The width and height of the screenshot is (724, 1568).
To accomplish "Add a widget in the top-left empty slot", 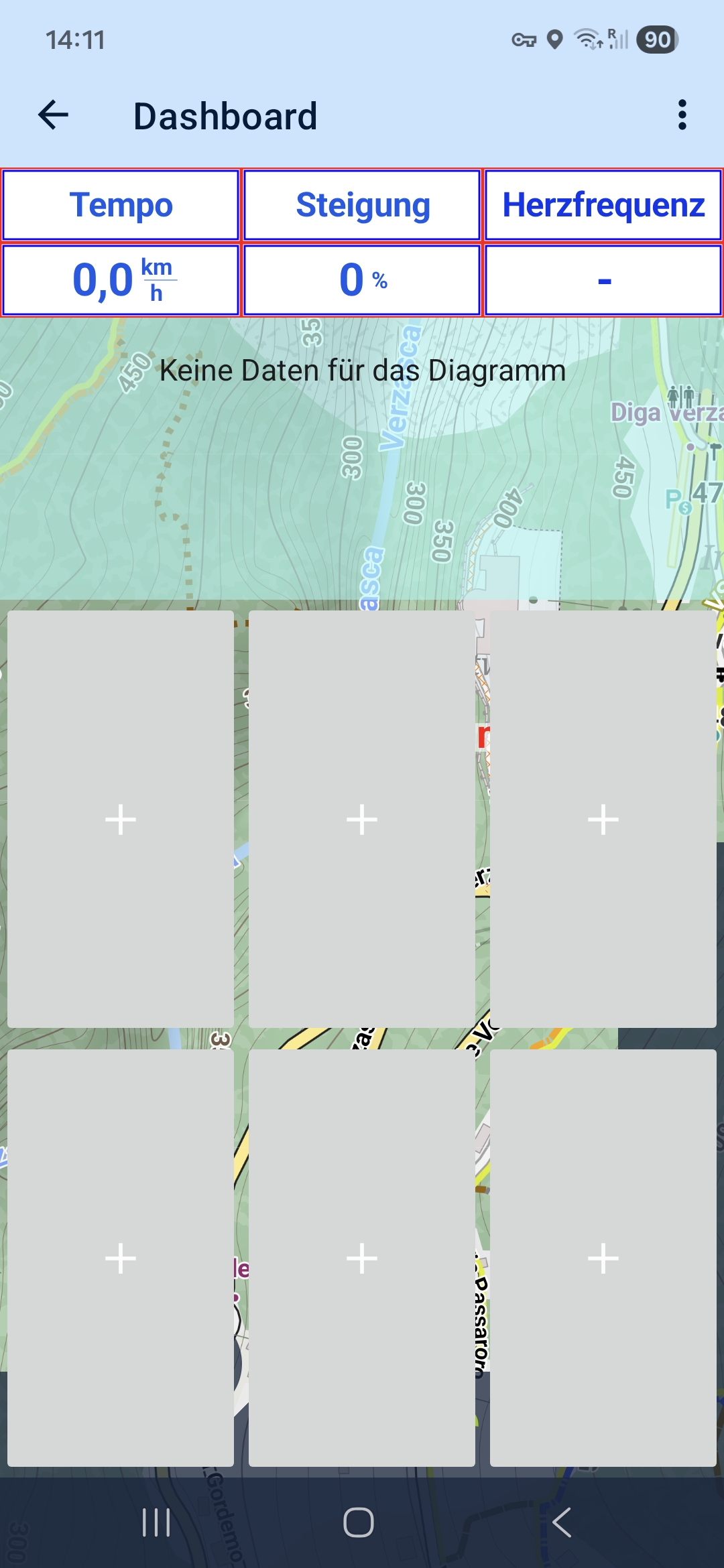I will click(121, 819).
